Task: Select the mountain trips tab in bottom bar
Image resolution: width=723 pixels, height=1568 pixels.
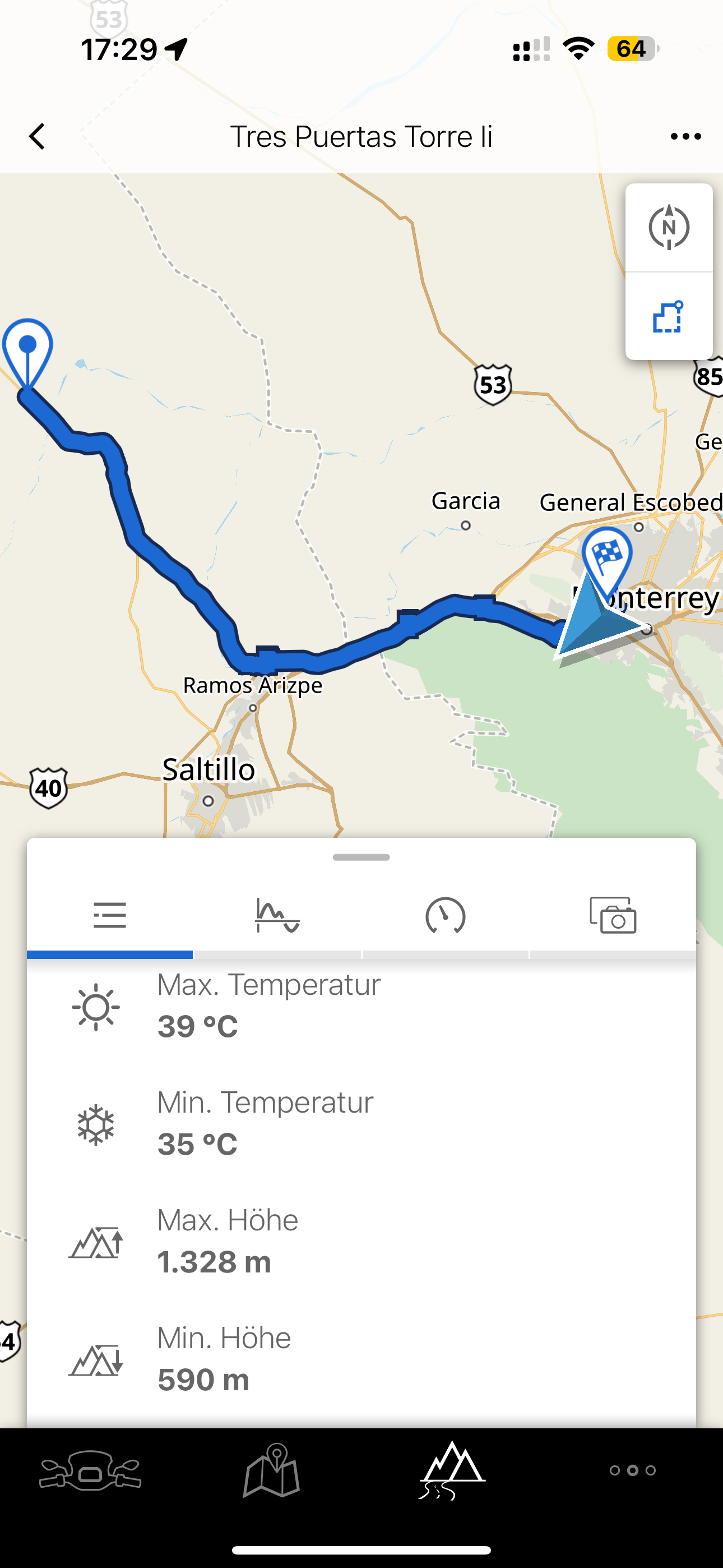Action: (452, 1470)
